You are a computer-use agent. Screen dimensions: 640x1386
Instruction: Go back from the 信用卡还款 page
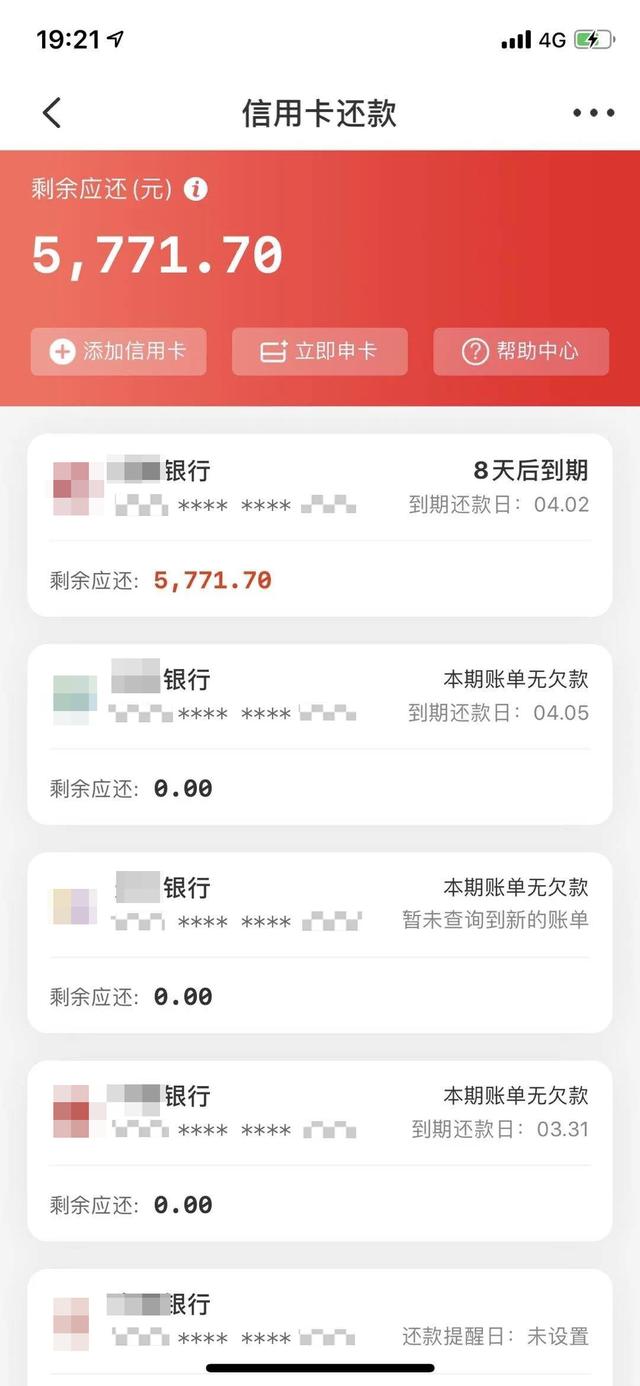(x=52, y=113)
